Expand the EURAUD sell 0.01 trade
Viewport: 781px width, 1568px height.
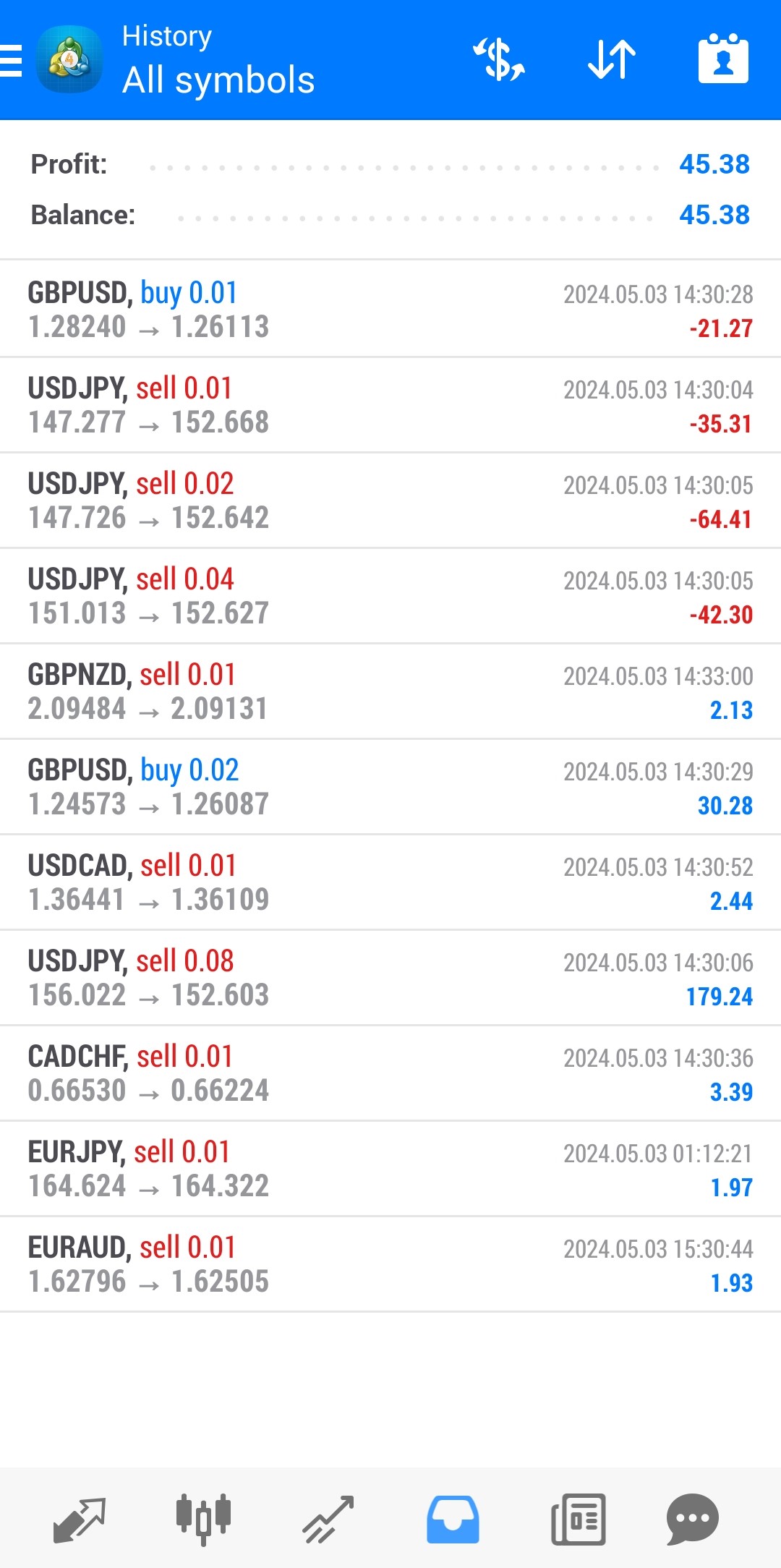390,1264
